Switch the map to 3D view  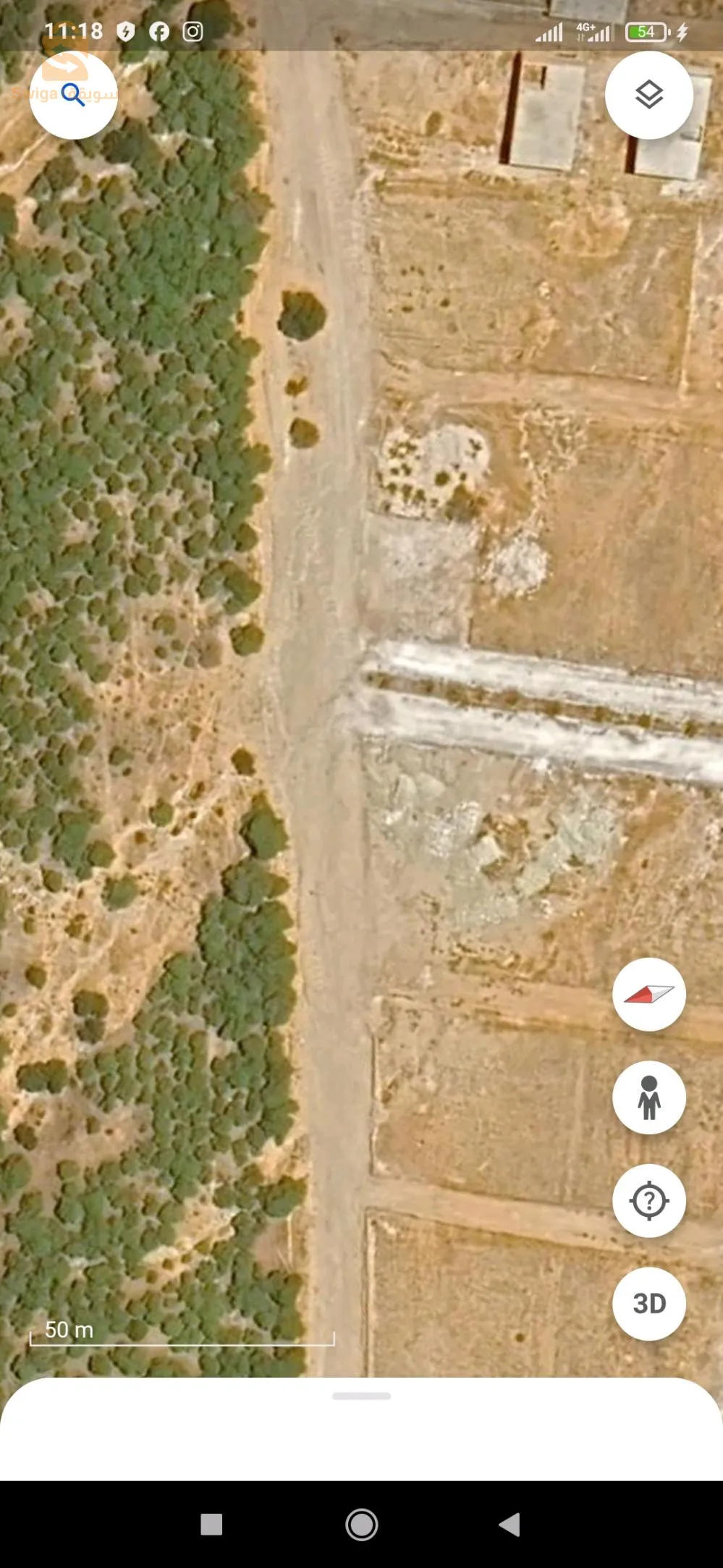pyautogui.click(x=648, y=1304)
